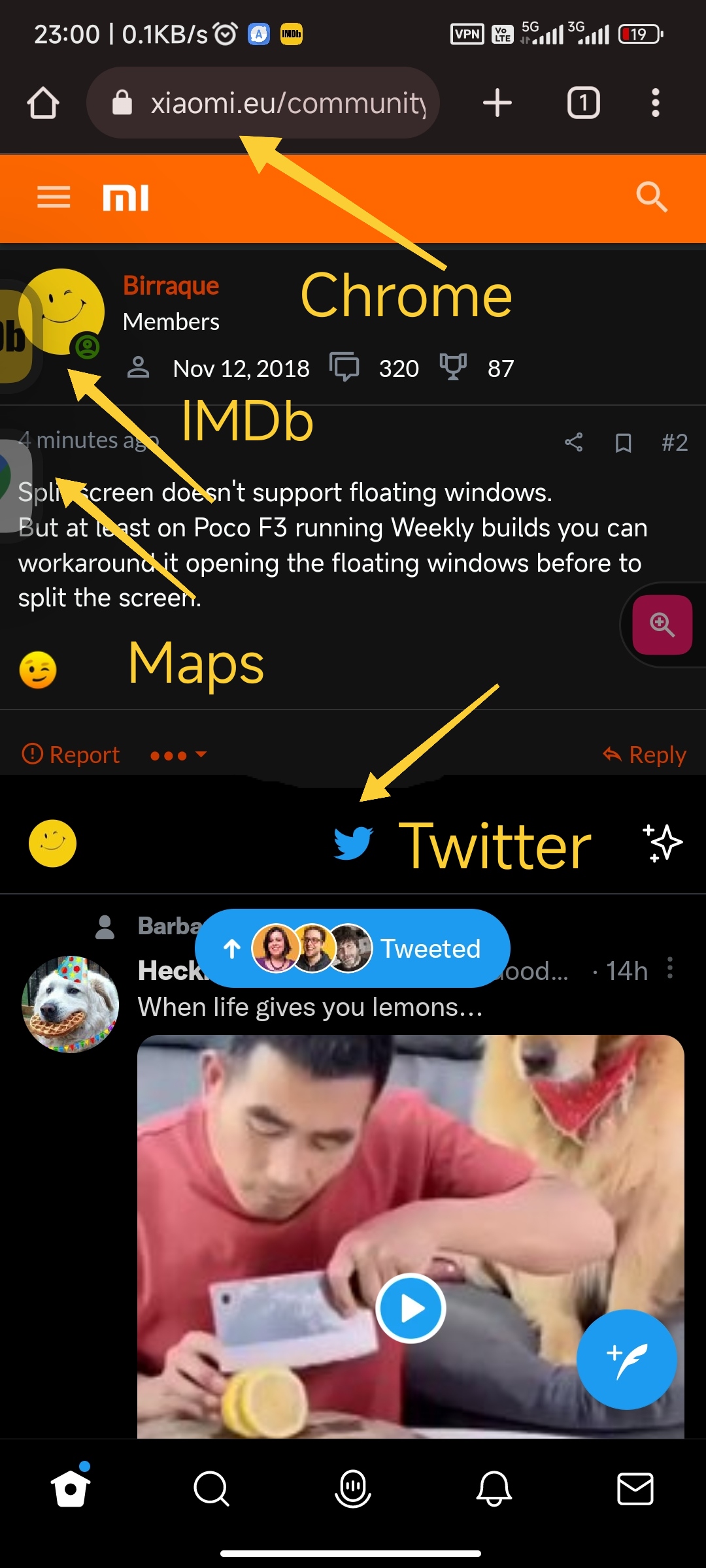The height and width of the screenshot is (1568, 706).
Task: Open the forum hamburger menu
Action: 54,197
